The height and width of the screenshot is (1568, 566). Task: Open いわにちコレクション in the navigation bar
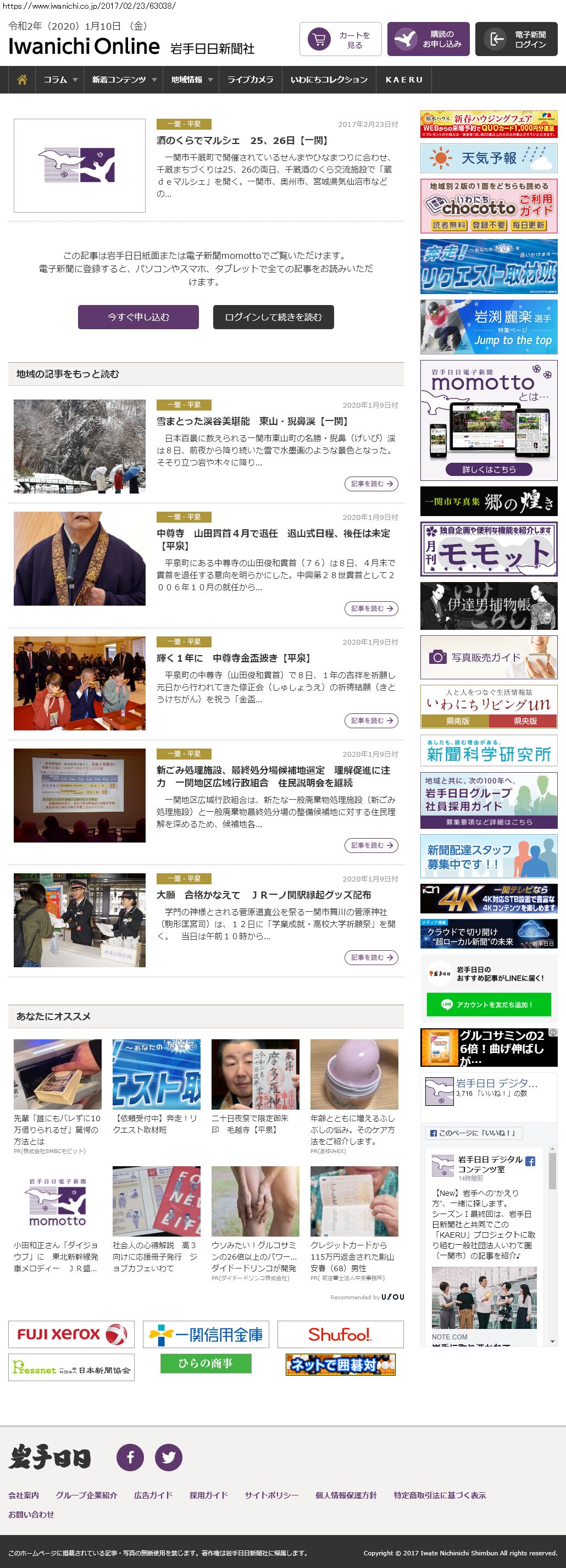click(x=329, y=80)
